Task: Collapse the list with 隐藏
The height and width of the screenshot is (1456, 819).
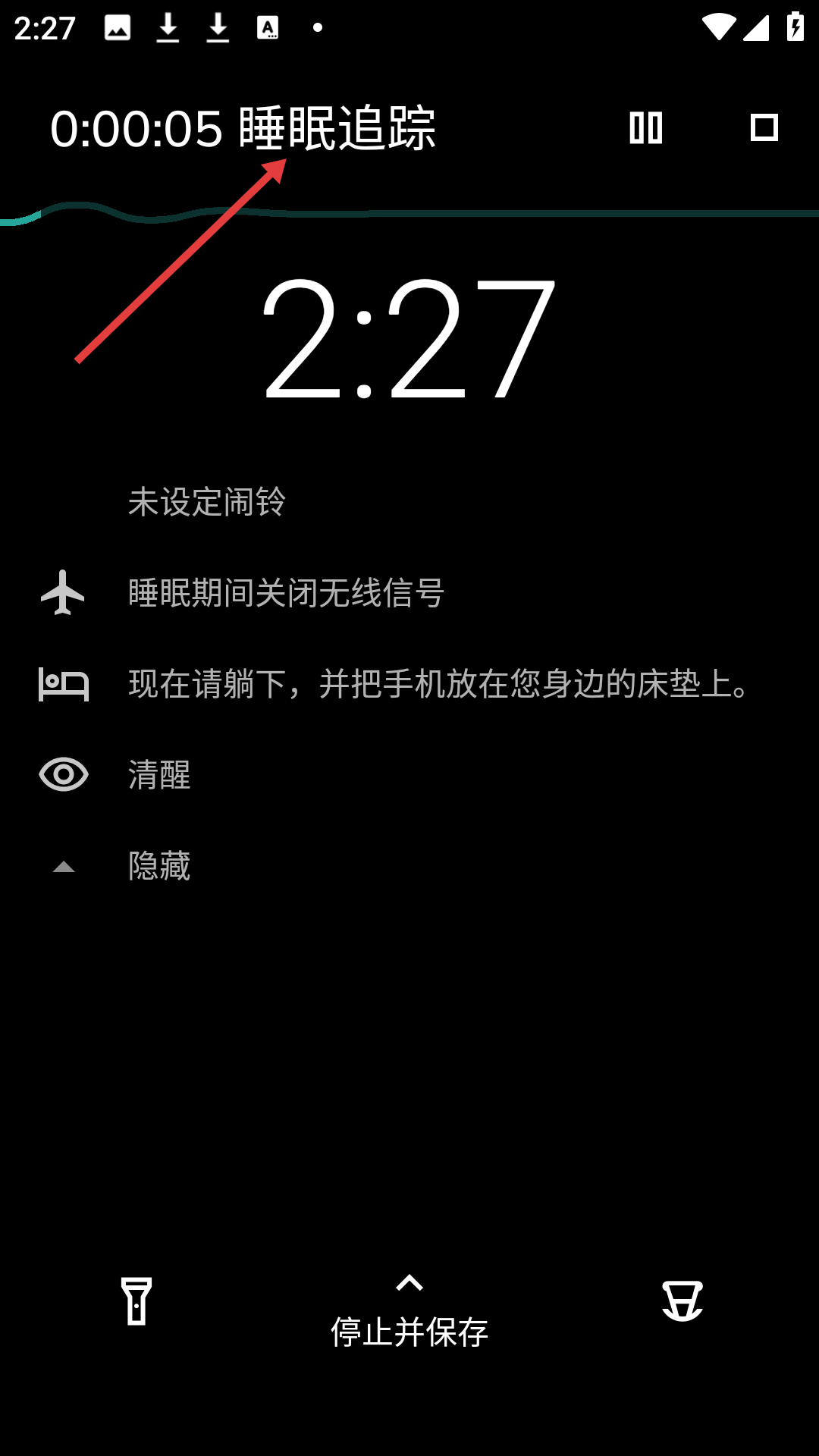Action: [x=159, y=866]
